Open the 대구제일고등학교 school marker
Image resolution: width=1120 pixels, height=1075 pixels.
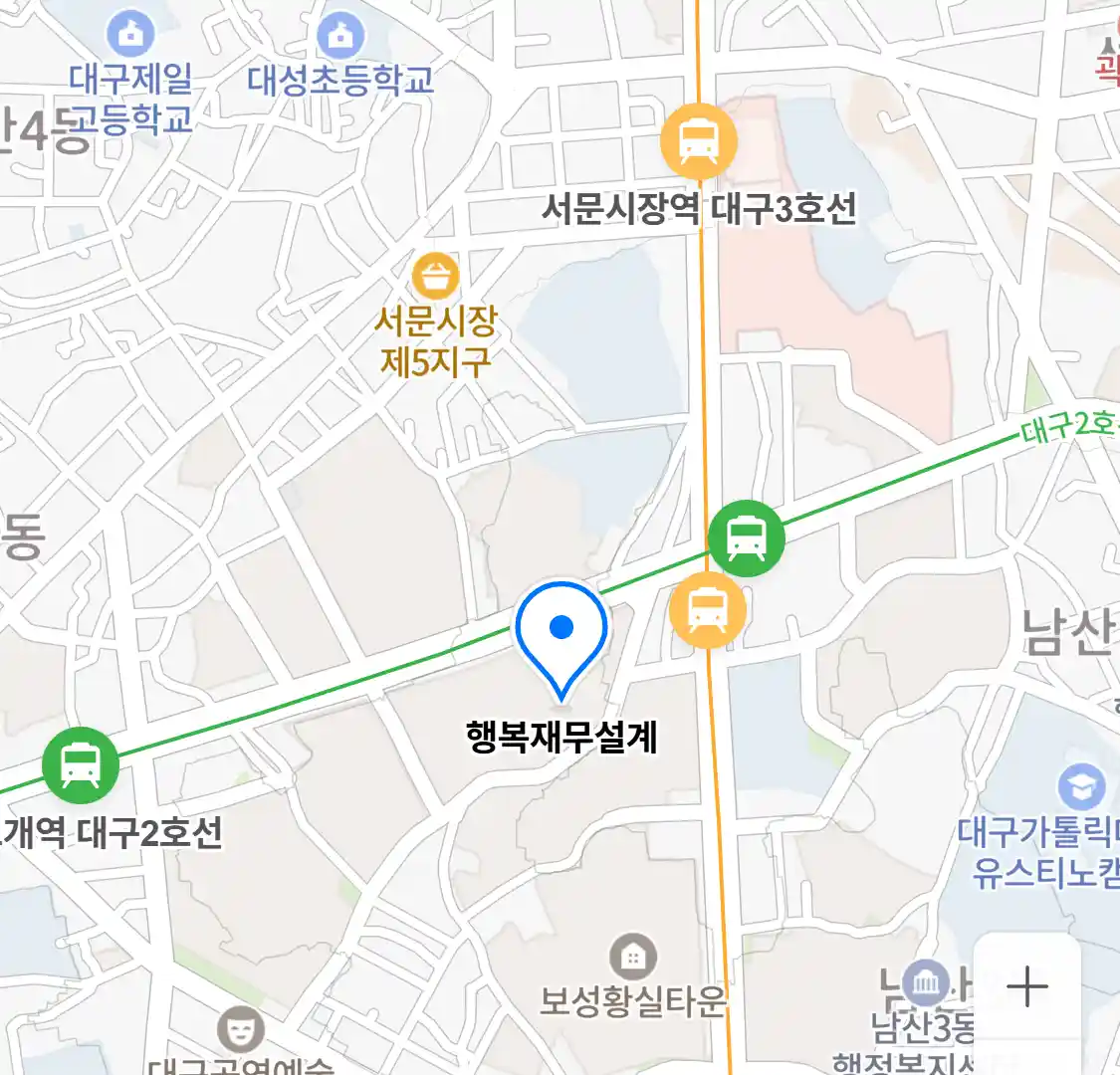130,34
